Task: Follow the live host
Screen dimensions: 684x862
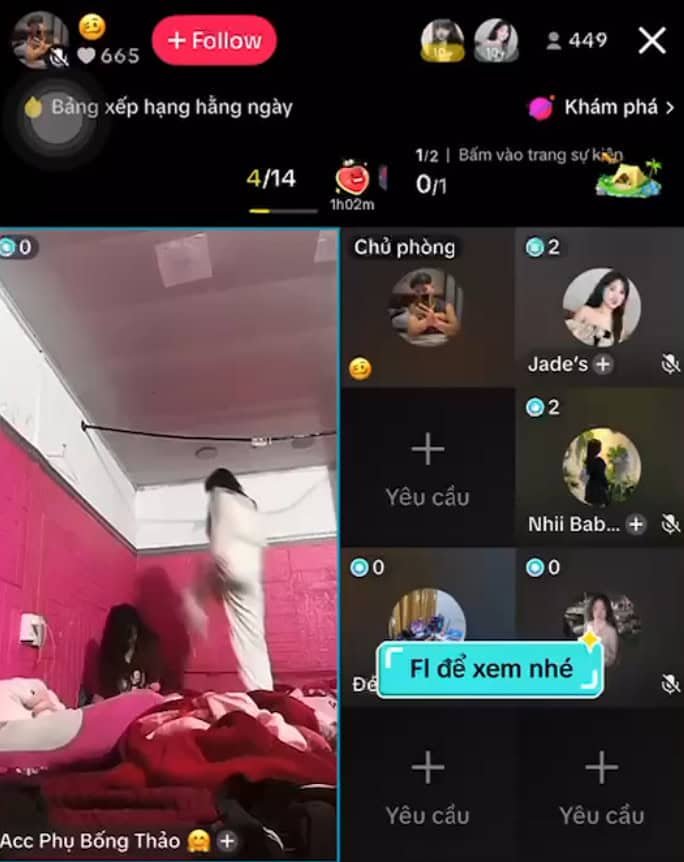Action: [x=214, y=41]
